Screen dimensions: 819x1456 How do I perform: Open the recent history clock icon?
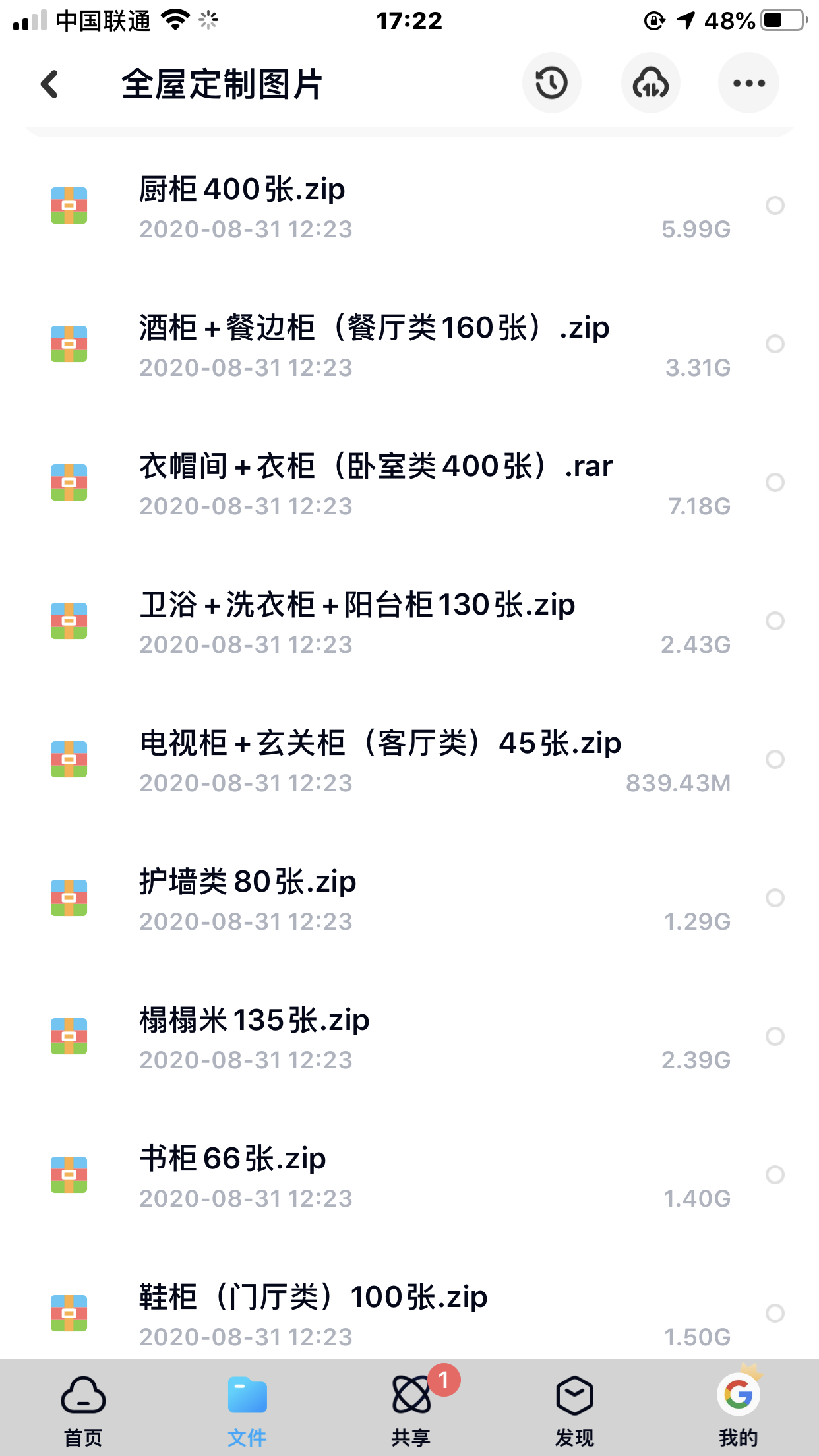551,83
